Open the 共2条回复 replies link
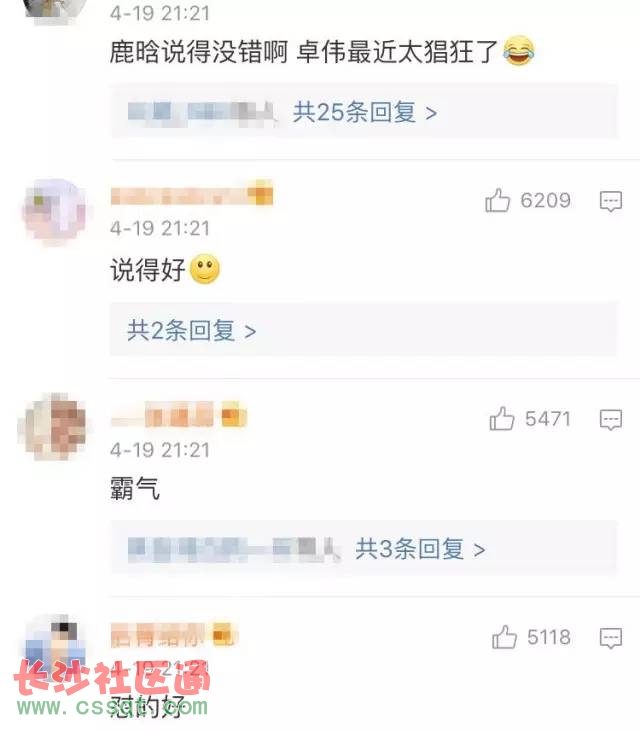 coord(191,331)
